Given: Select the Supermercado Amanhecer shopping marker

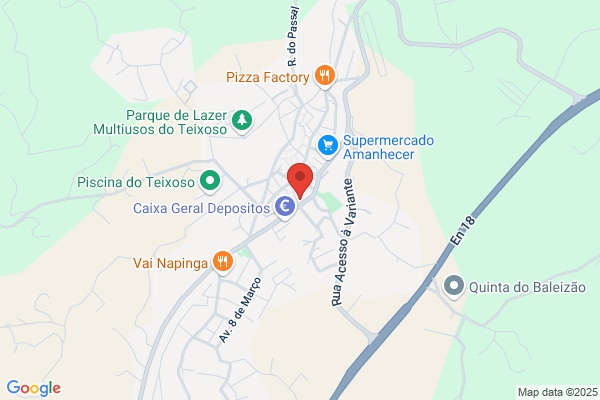Looking at the screenshot, I should point(328,147).
